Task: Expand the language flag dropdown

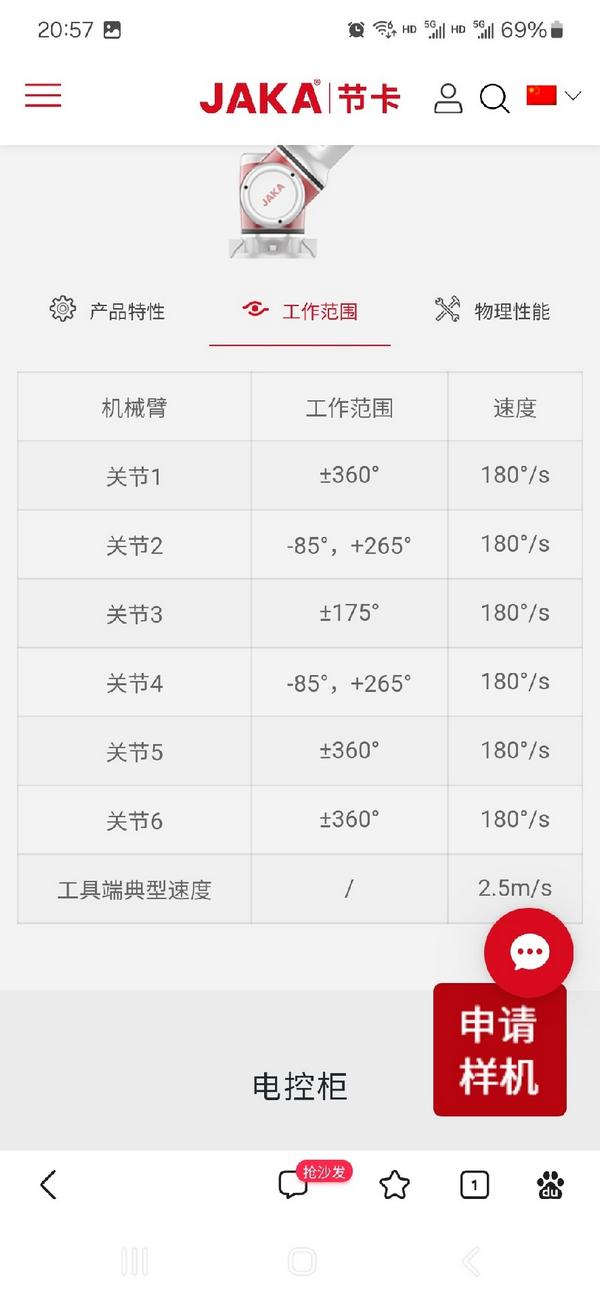Action: [554, 96]
